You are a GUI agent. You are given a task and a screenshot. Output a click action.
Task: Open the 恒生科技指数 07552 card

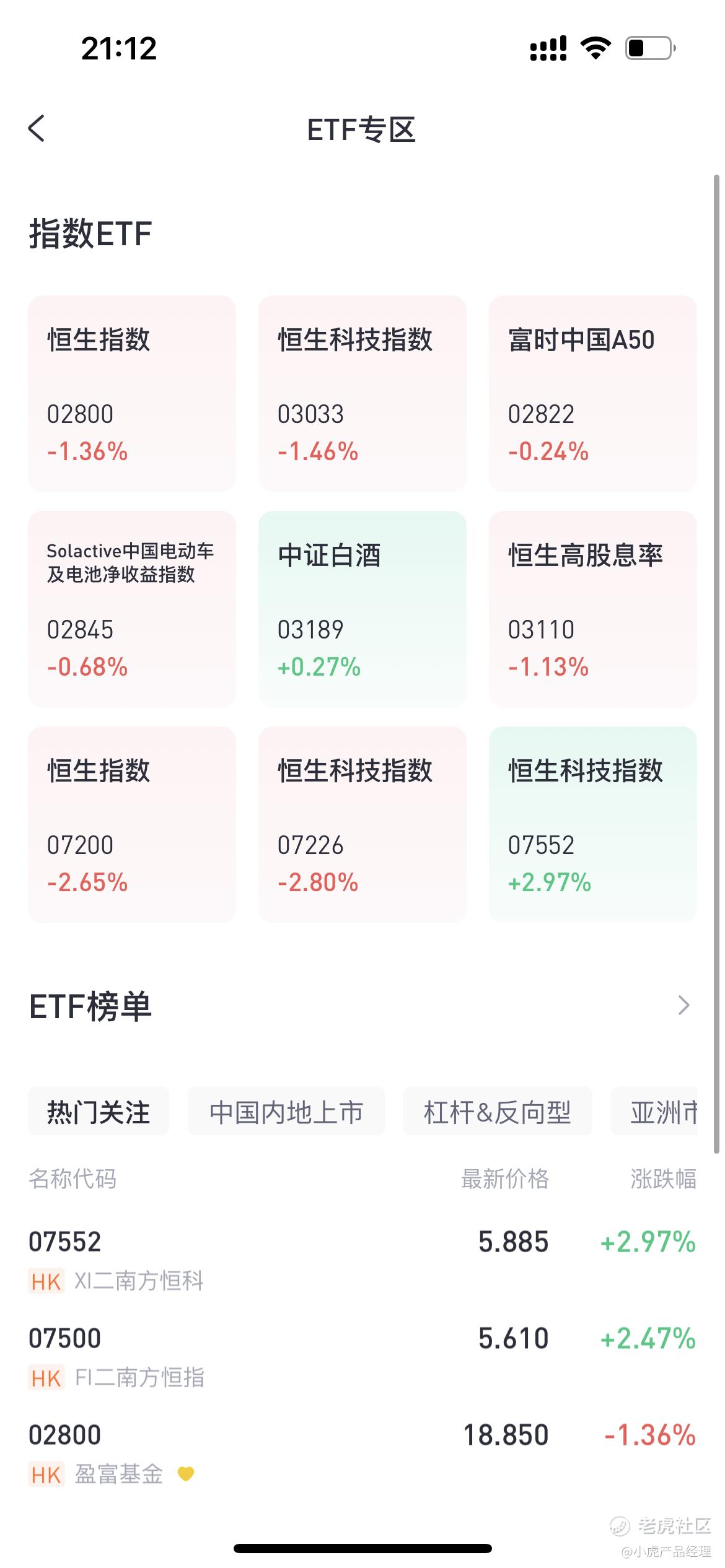tap(593, 825)
